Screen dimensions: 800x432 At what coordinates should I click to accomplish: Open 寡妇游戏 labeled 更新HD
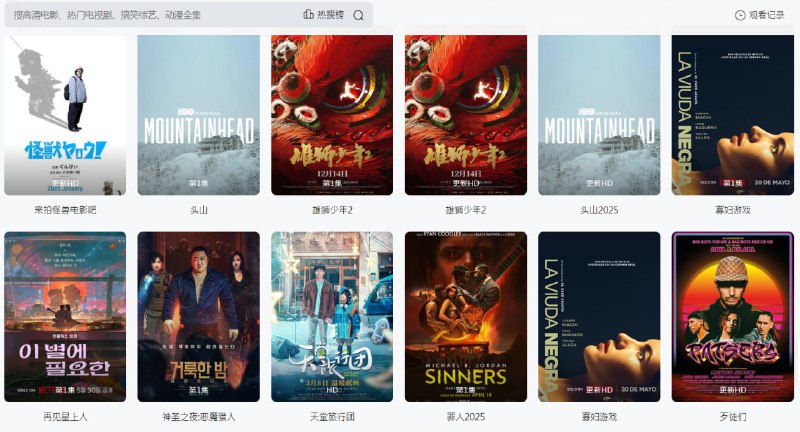coord(599,316)
